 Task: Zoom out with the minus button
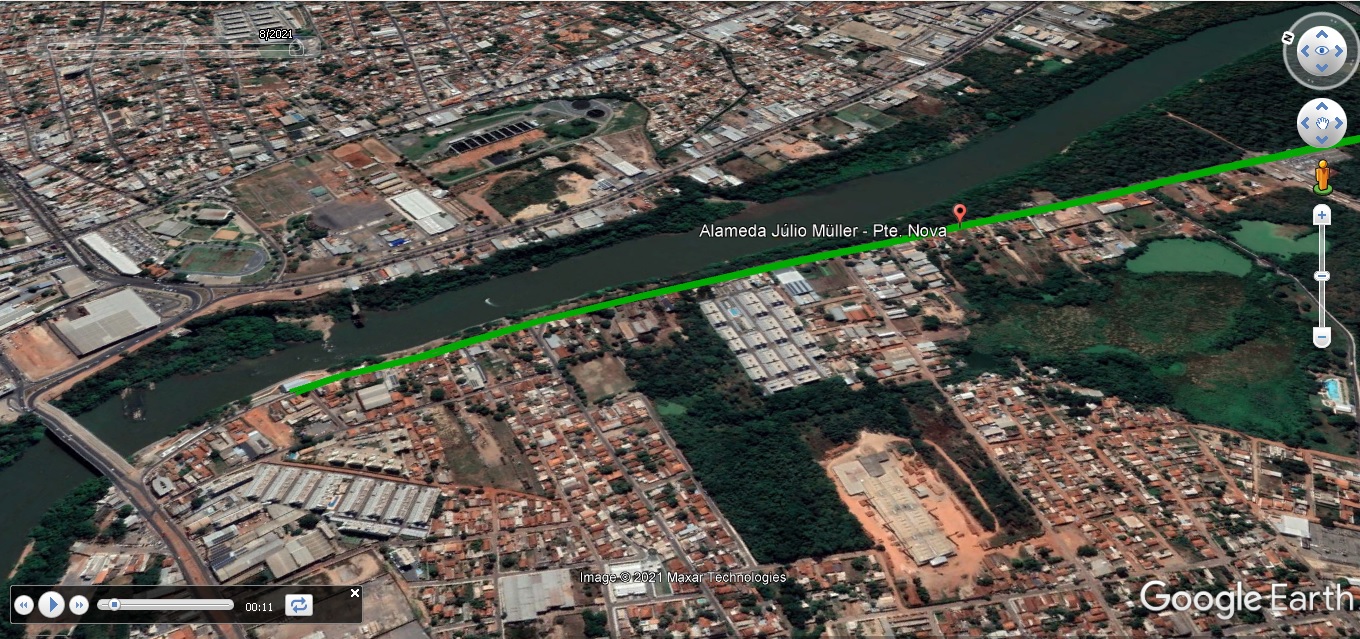(1322, 338)
